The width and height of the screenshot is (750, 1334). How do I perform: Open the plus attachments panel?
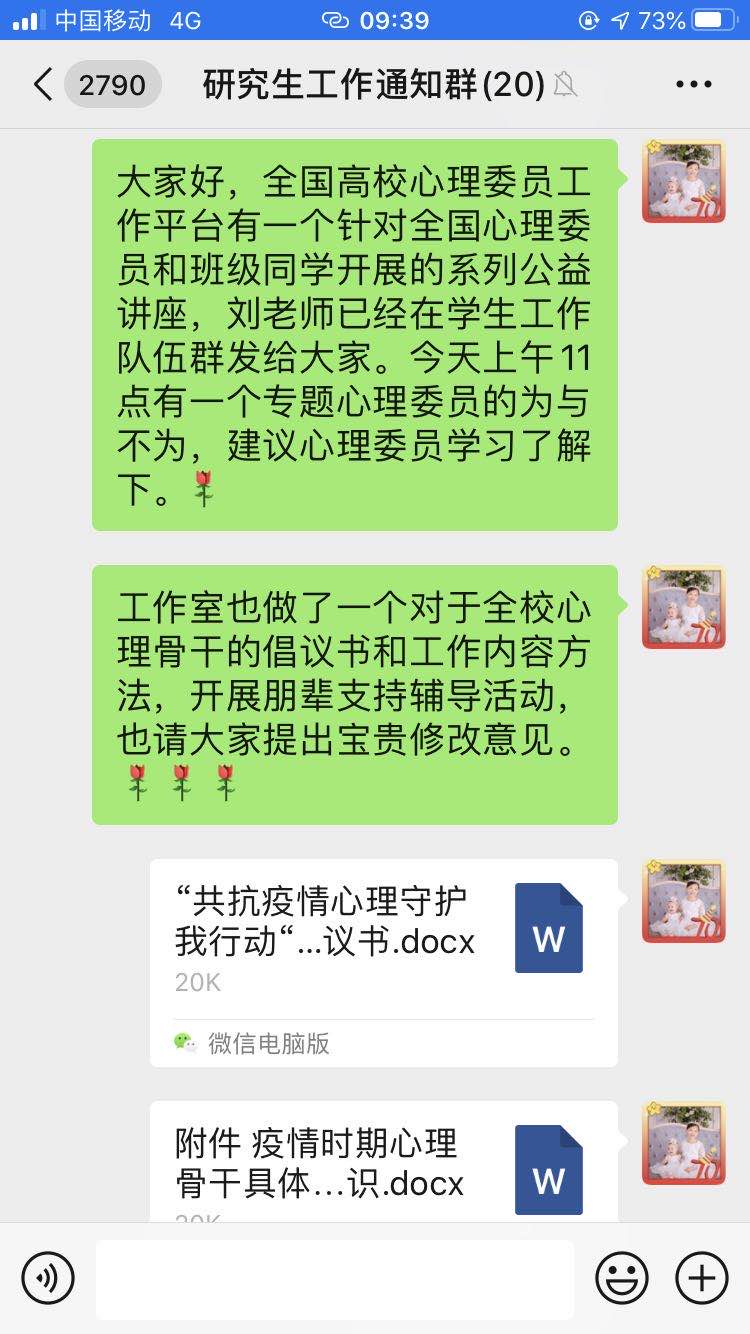(x=701, y=1278)
